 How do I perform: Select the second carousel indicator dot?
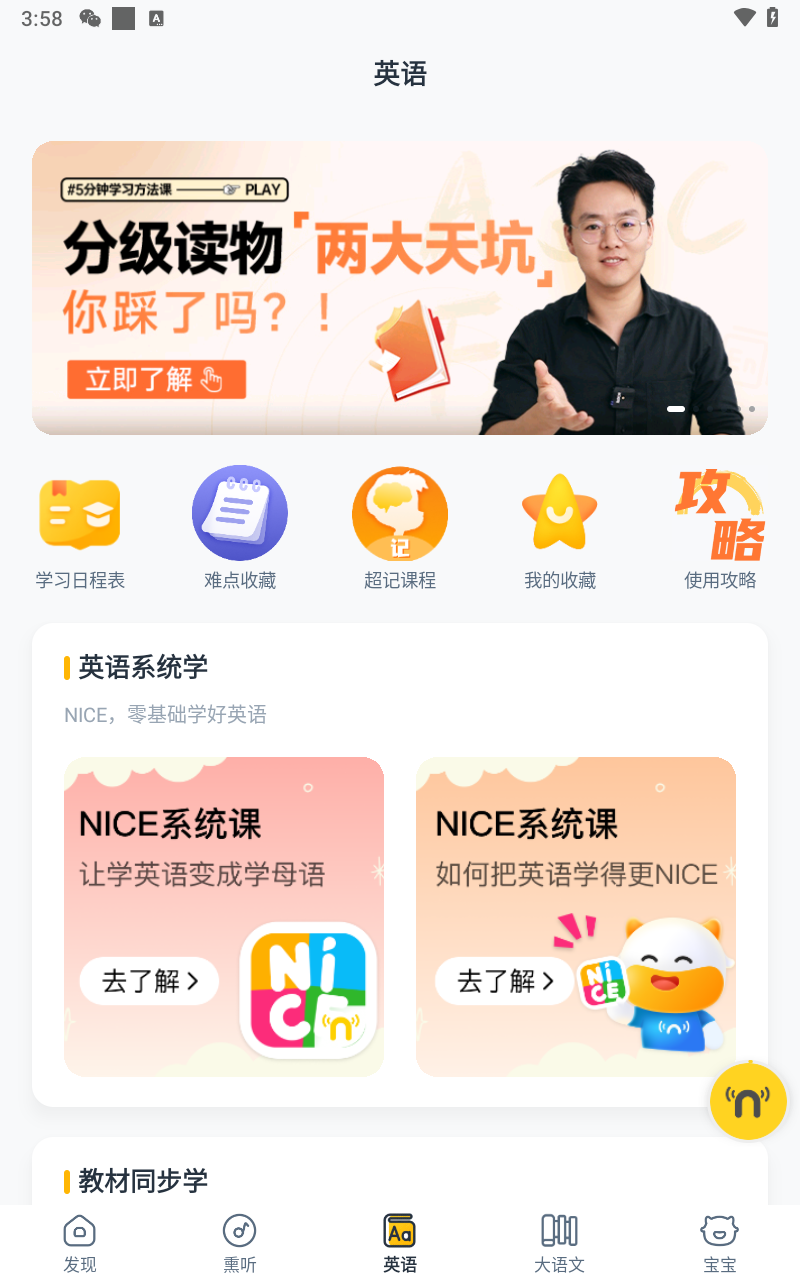(x=751, y=409)
